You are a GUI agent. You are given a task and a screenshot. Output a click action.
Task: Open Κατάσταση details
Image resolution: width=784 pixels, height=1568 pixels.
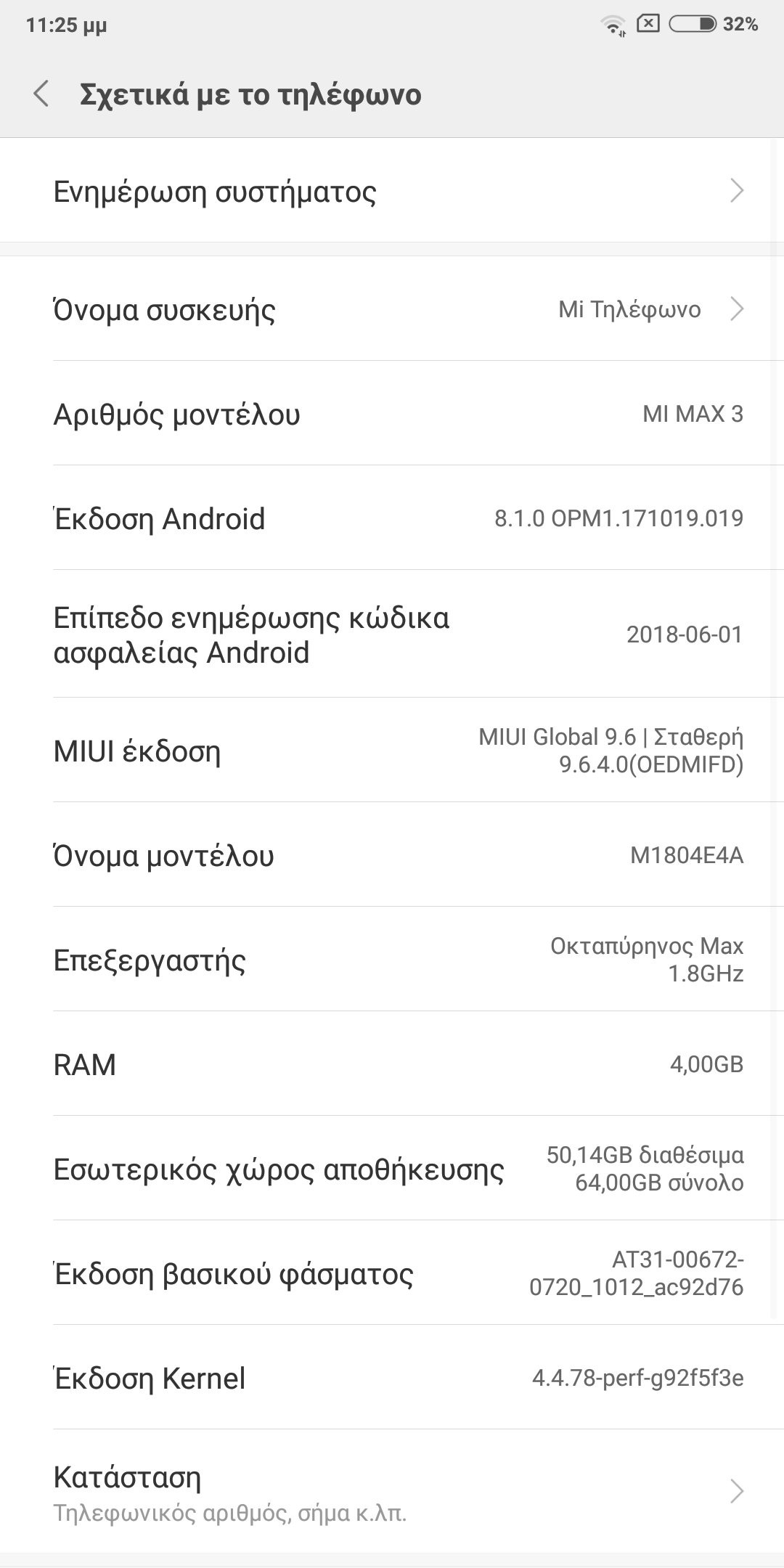point(392,1491)
